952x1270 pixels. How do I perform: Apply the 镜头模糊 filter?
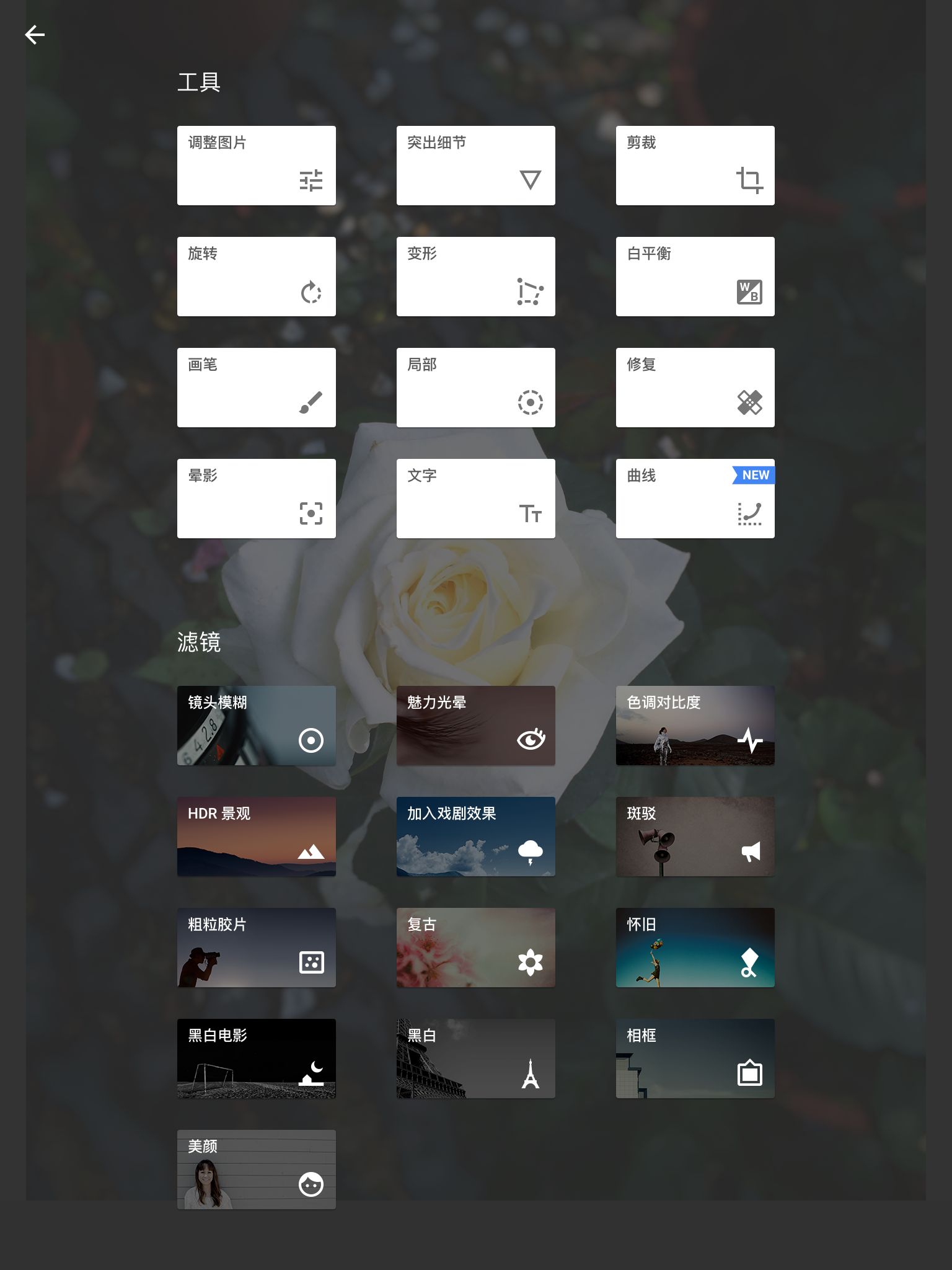(x=256, y=726)
